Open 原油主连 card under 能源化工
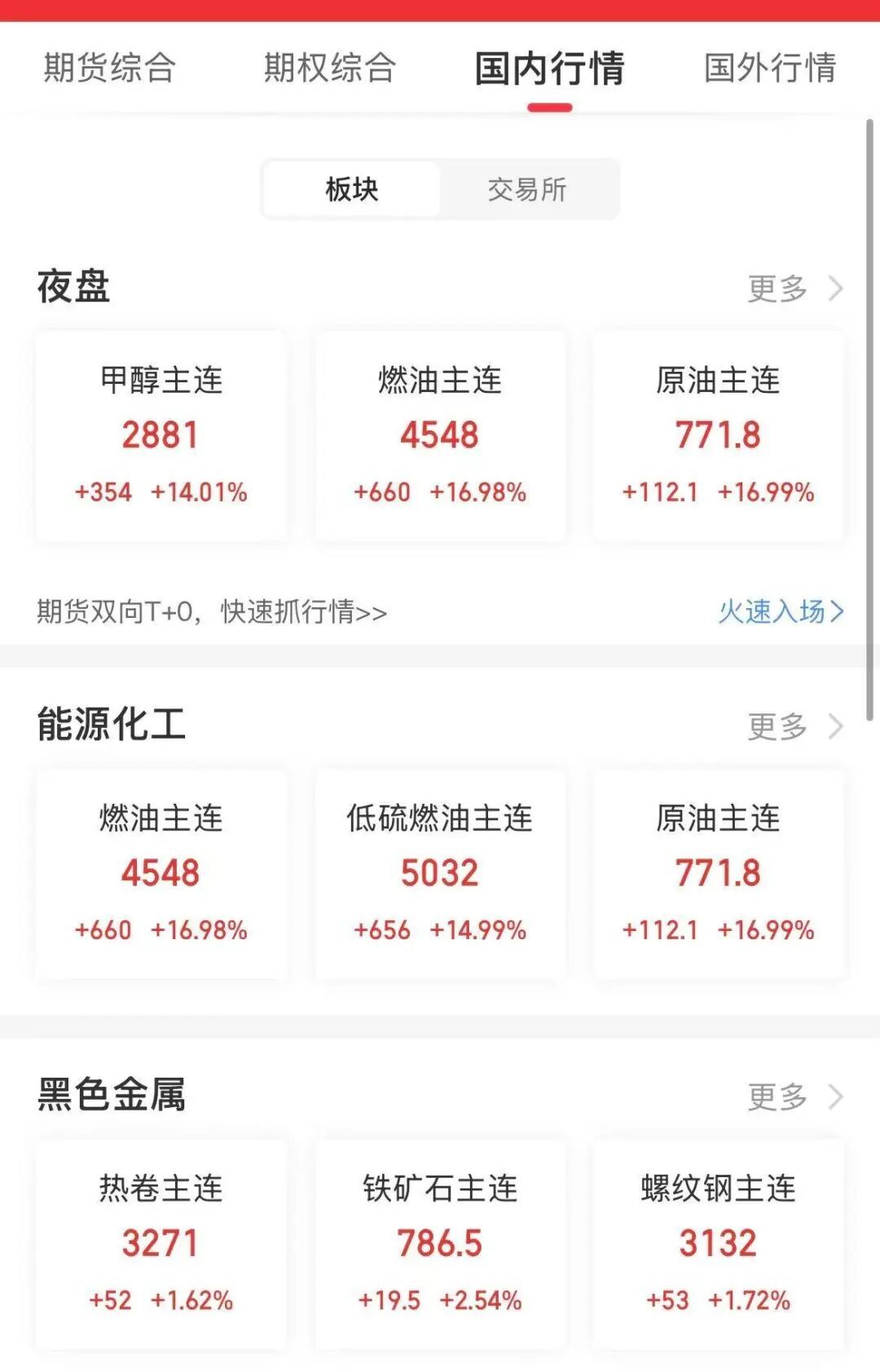880x1372 pixels. pyautogui.click(x=718, y=873)
